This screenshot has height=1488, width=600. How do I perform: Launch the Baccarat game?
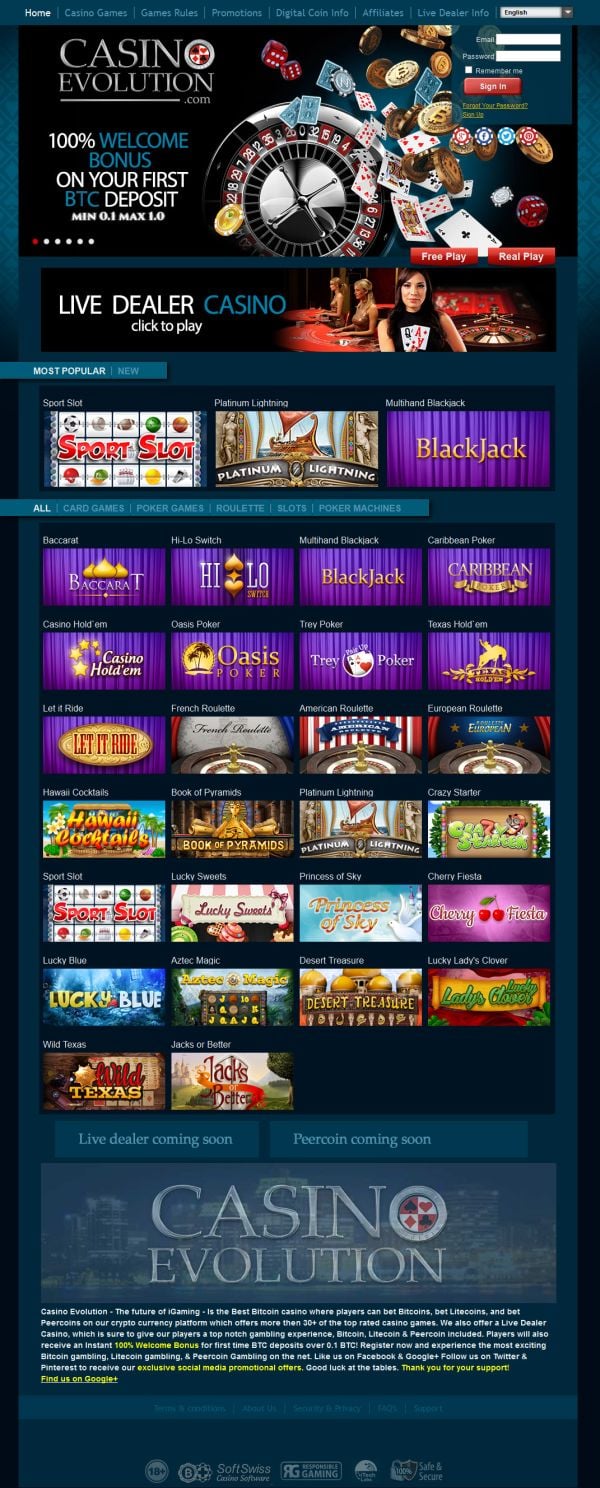pyautogui.click(x=104, y=577)
